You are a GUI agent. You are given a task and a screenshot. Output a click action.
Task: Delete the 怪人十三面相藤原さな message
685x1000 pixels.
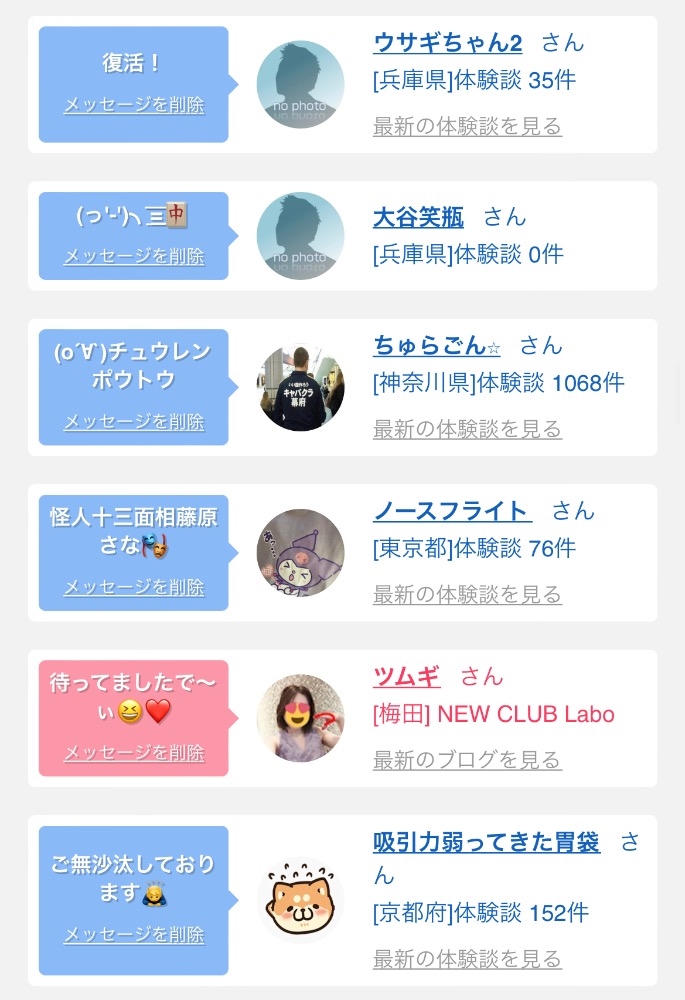[x=134, y=587]
